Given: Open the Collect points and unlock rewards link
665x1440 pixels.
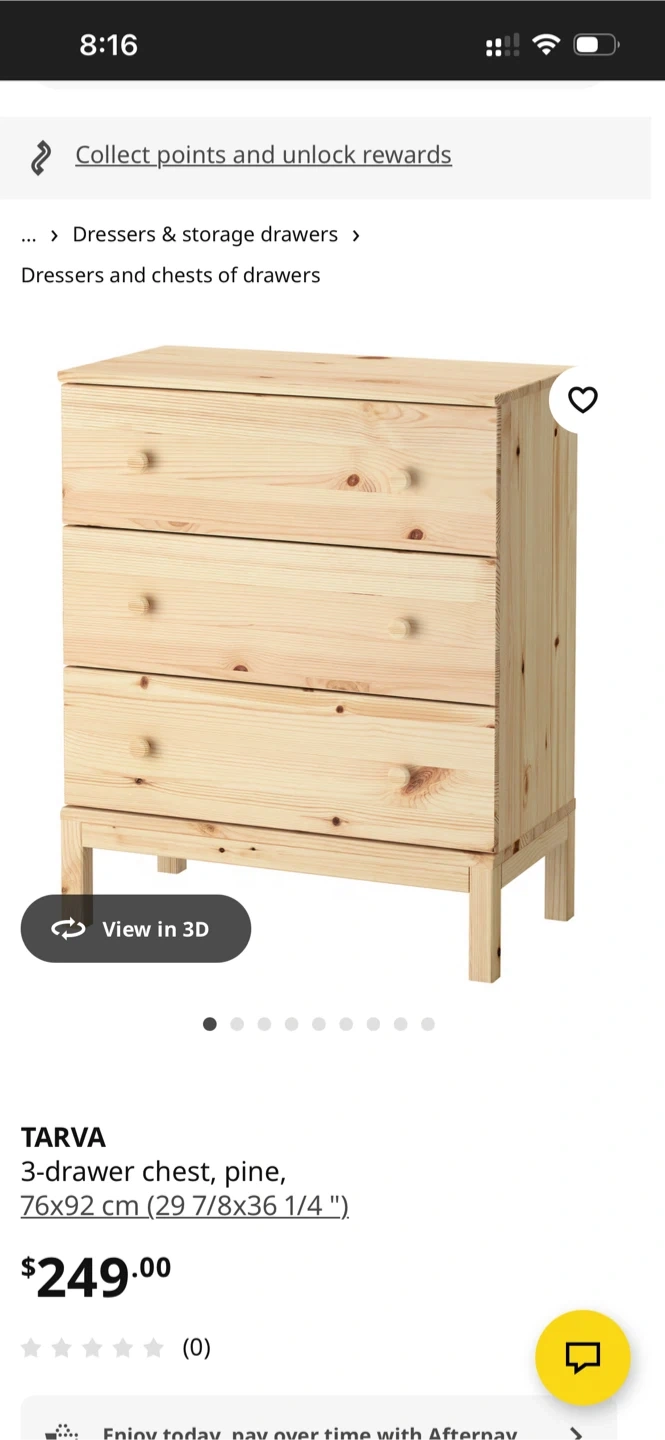Looking at the screenshot, I should (263, 155).
